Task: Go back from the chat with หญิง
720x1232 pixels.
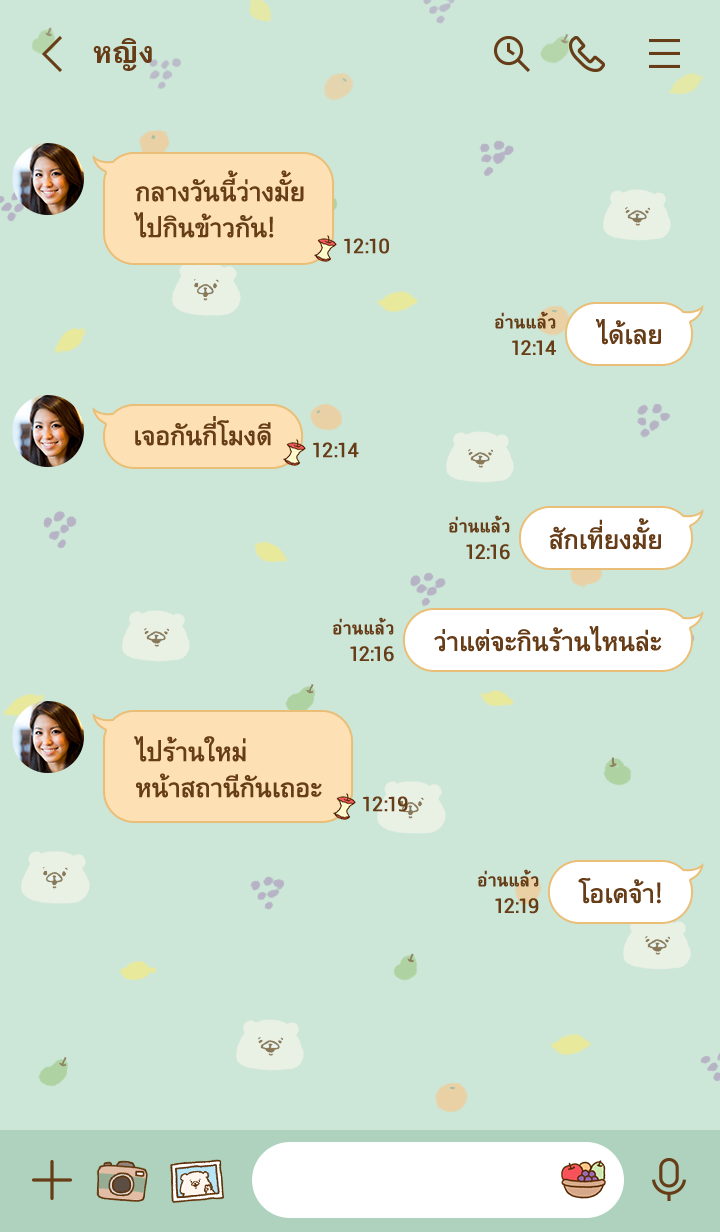Action: 52,54
